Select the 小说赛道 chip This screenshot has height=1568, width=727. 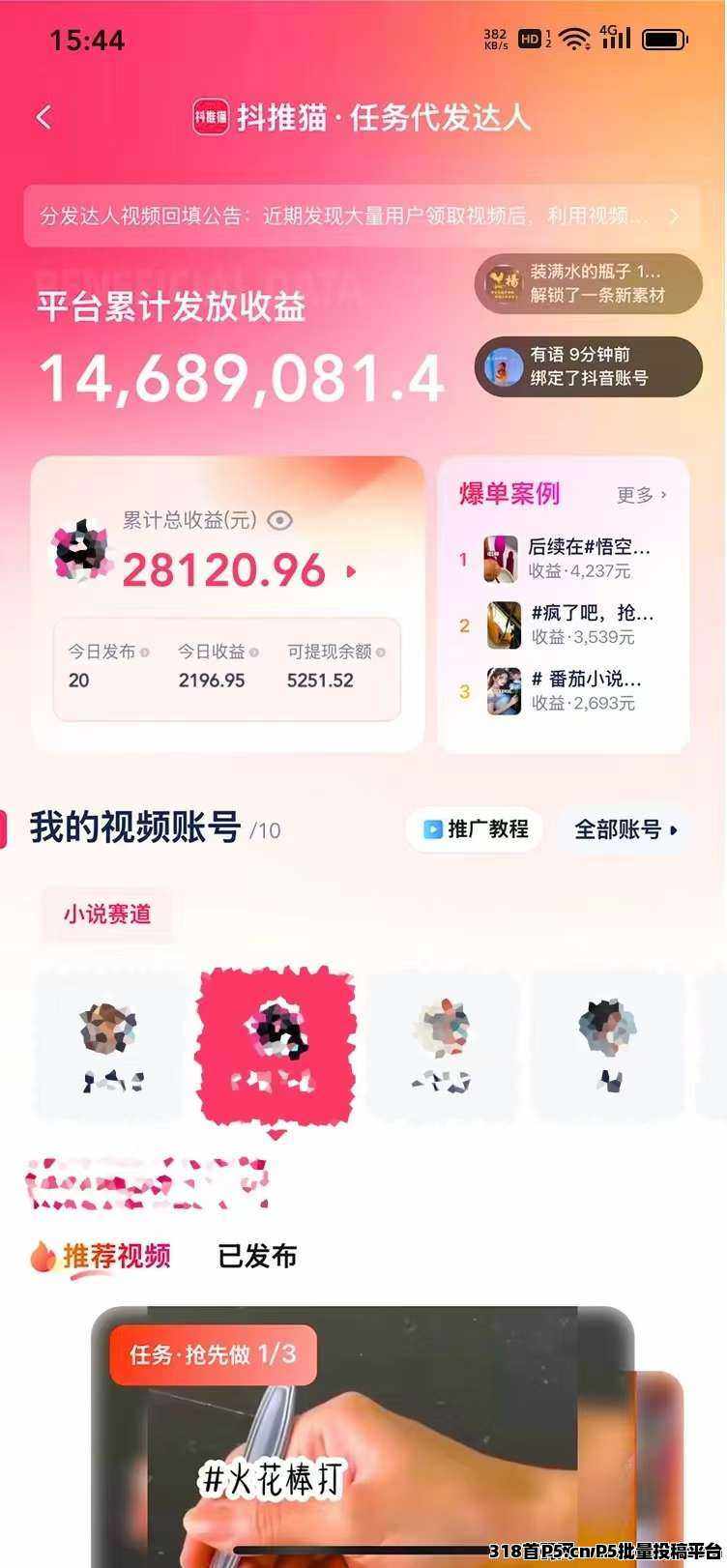coord(107,914)
